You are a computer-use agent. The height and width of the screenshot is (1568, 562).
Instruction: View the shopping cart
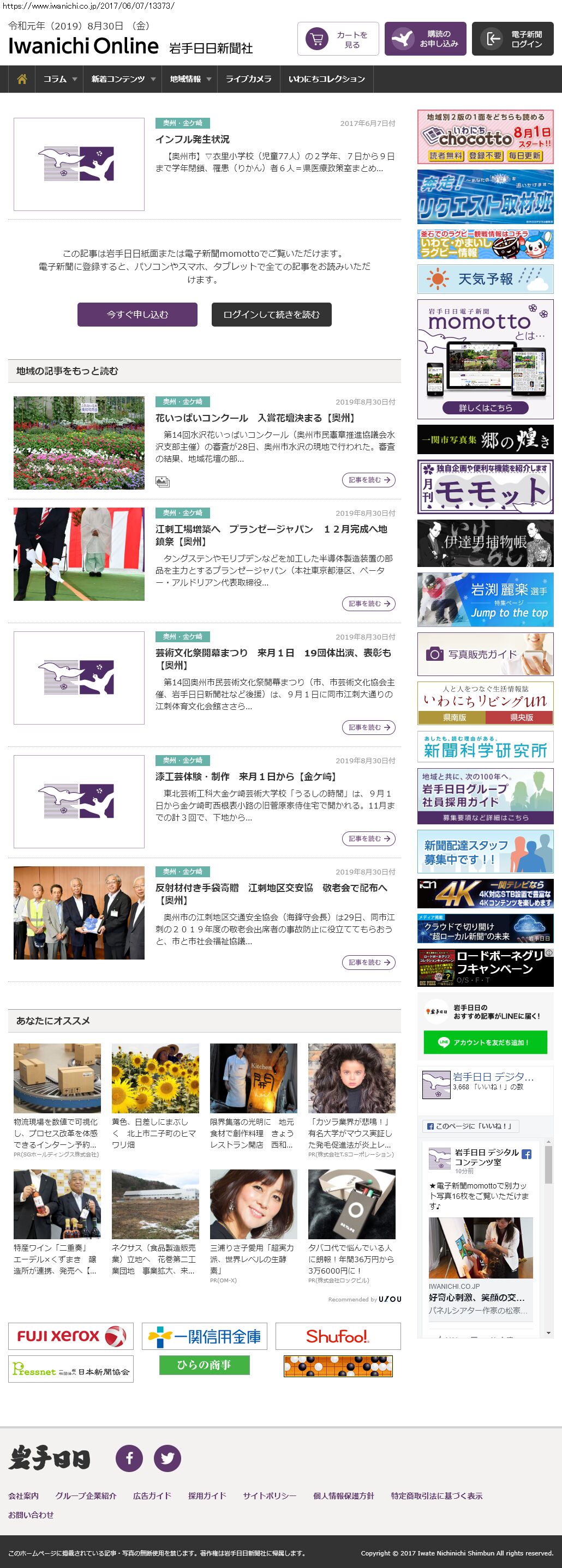pos(338,40)
